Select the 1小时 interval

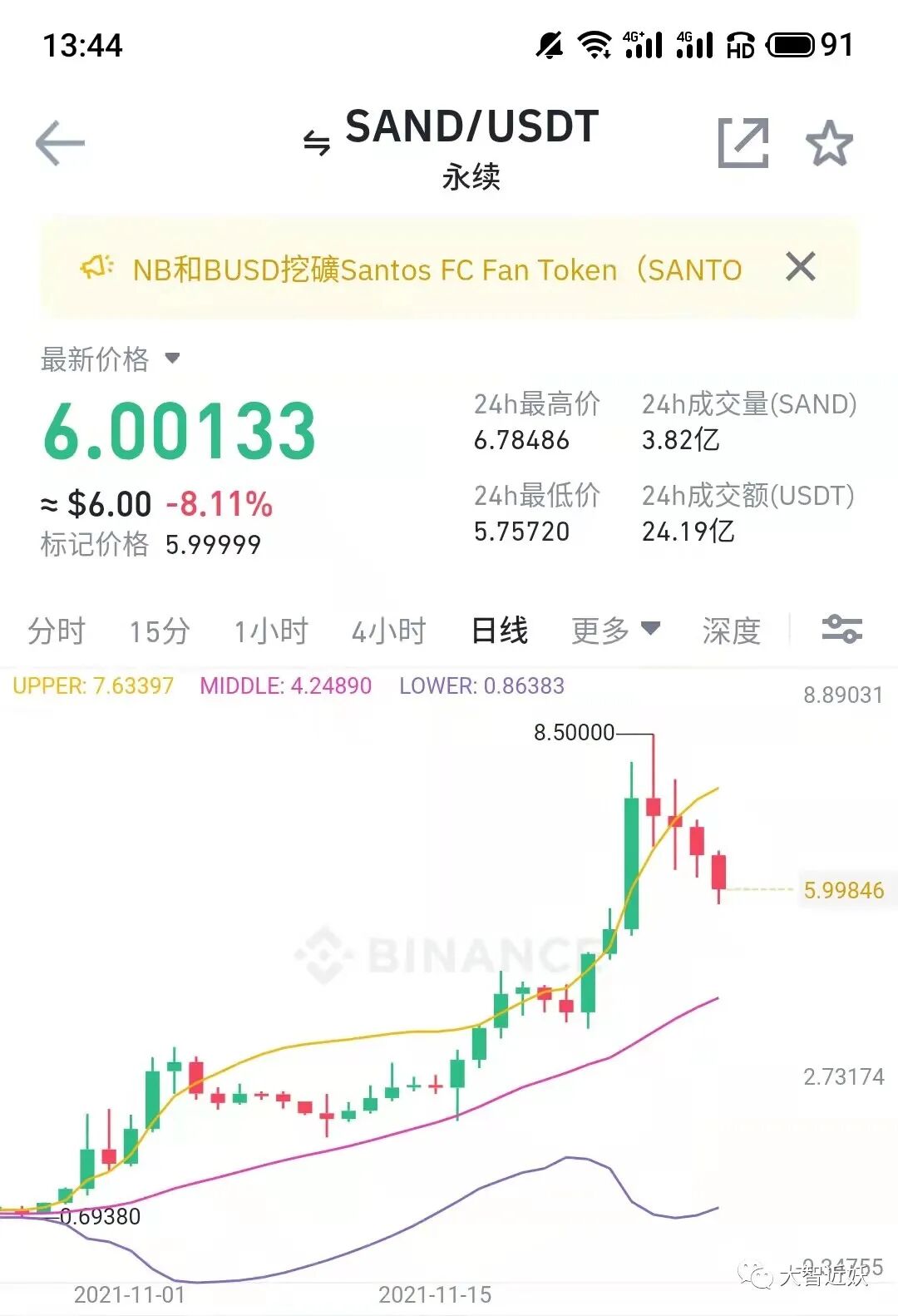271,631
